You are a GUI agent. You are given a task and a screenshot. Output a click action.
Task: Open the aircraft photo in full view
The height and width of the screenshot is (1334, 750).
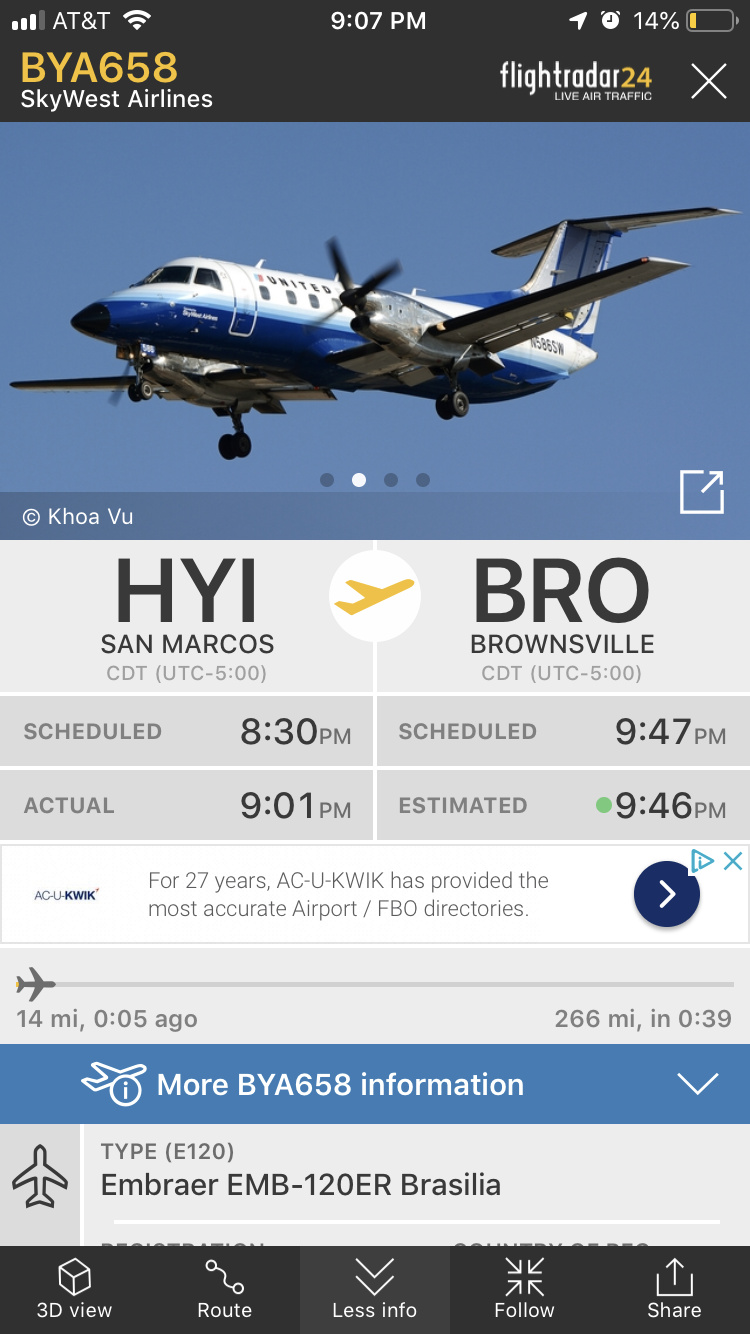[x=701, y=492]
